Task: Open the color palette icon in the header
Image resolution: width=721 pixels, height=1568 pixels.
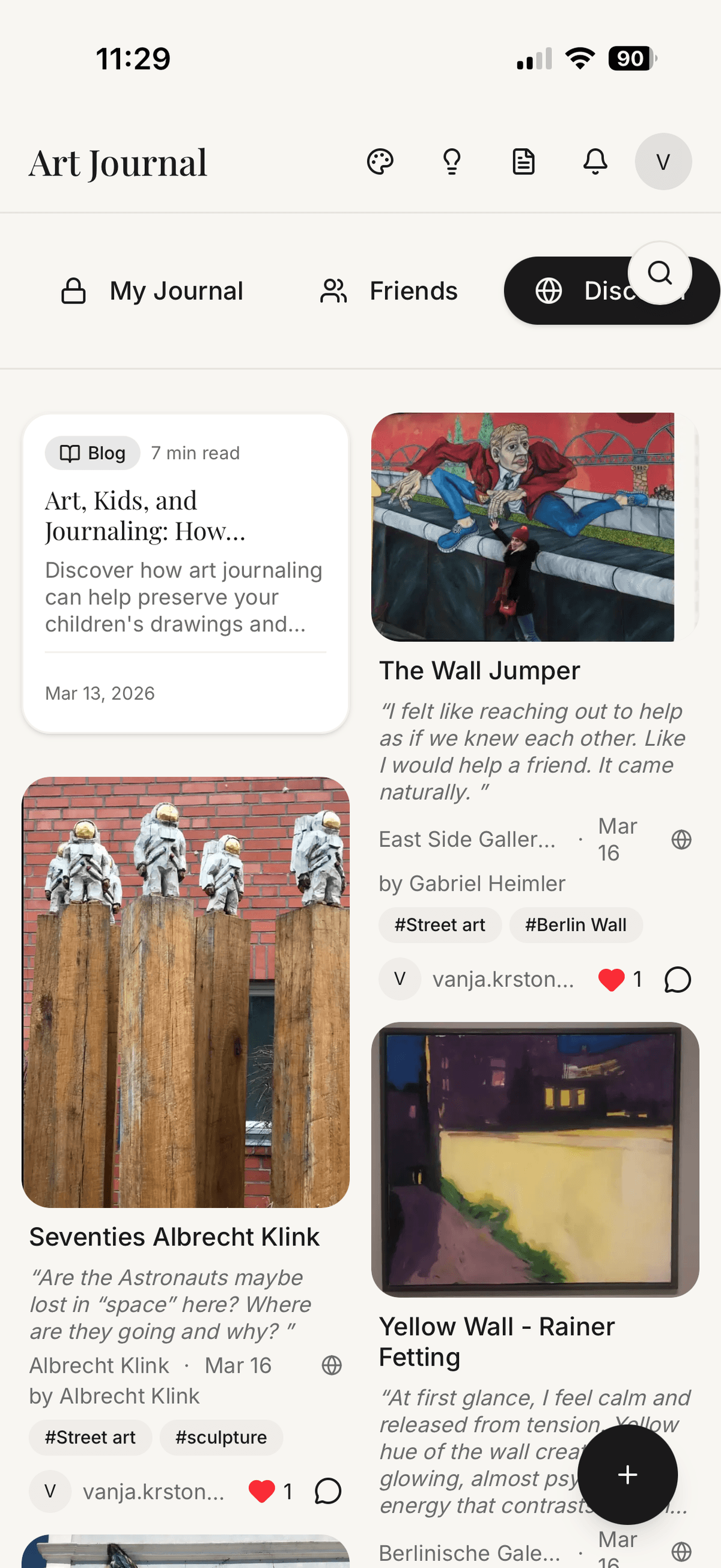Action: (x=380, y=161)
